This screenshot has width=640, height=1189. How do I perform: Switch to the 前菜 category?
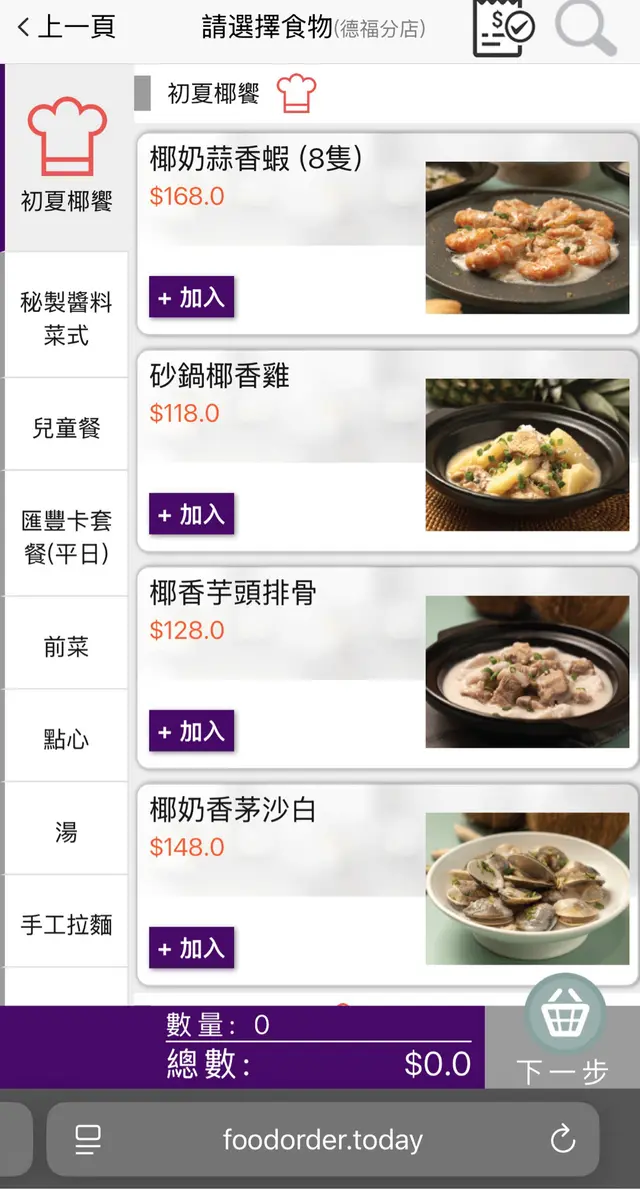[x=66, y=647]
